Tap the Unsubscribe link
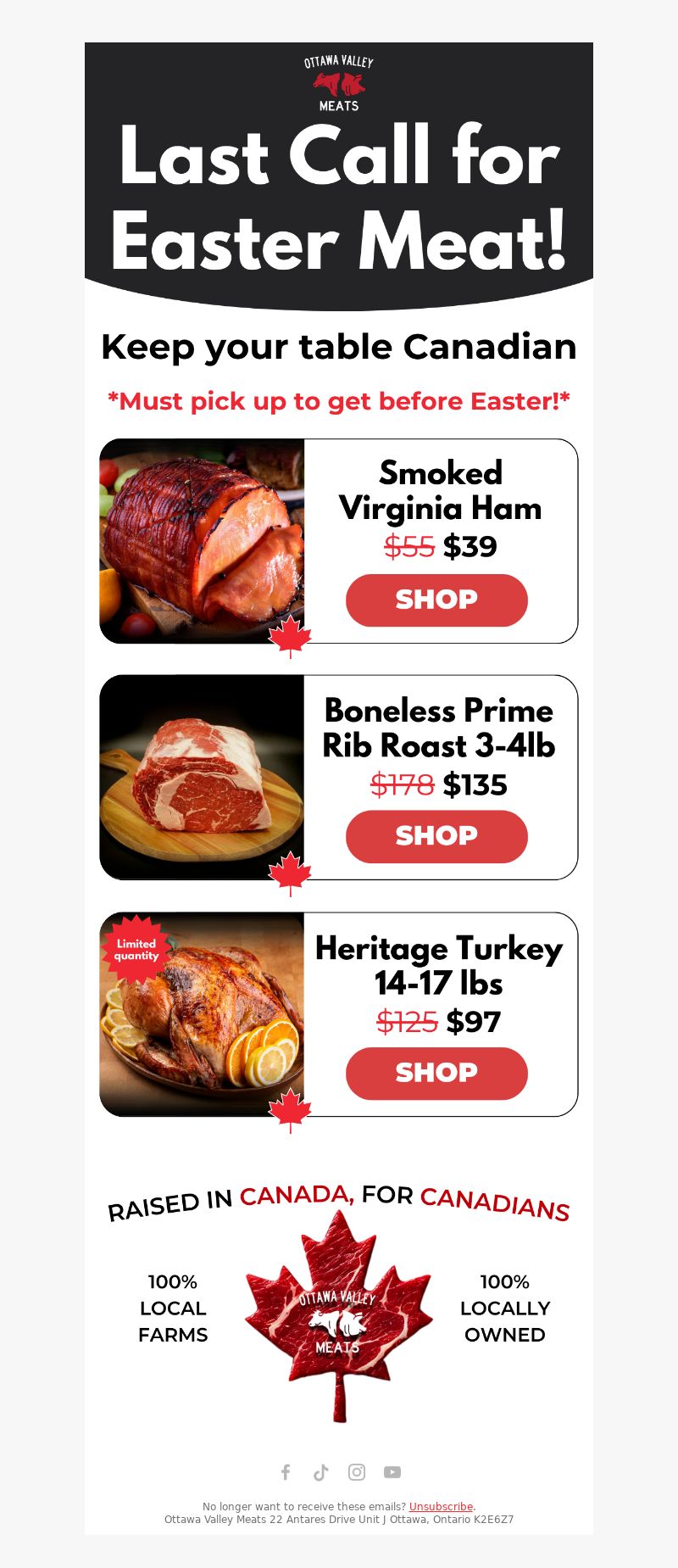This screenshot has height=1568, width=678. [441, 1507]
